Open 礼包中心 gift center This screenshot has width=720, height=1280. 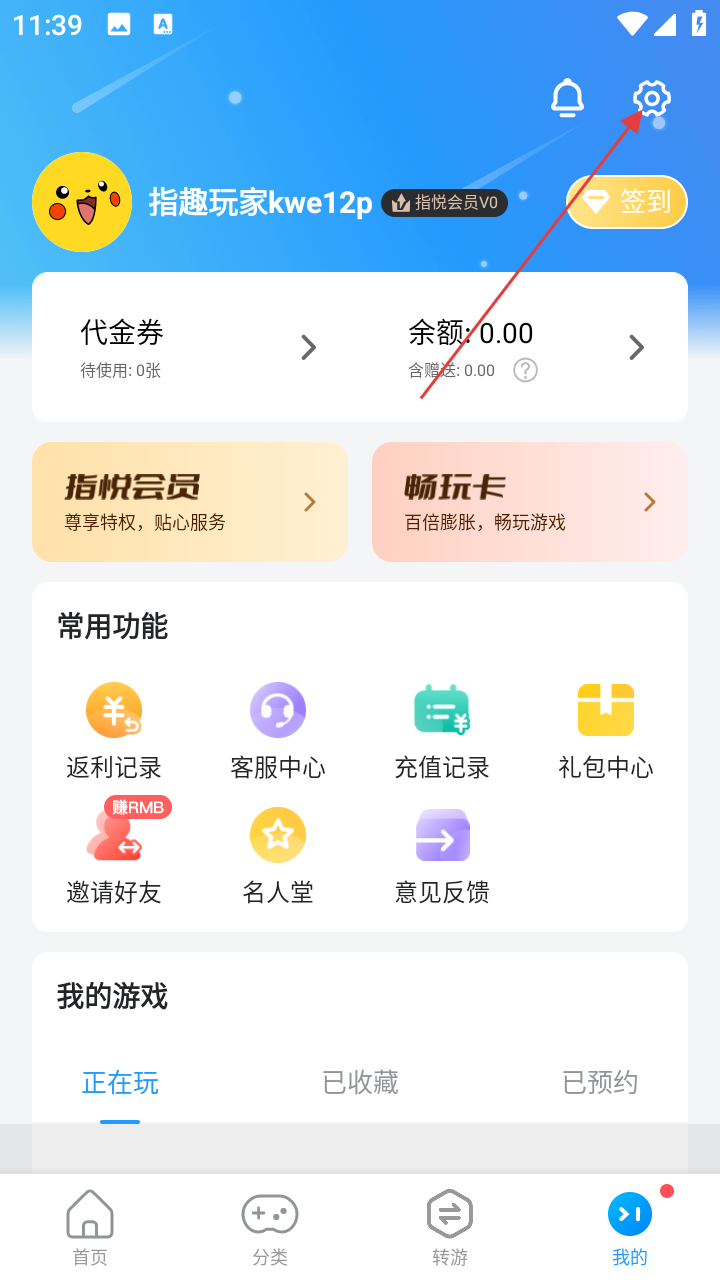click(606, 731)
